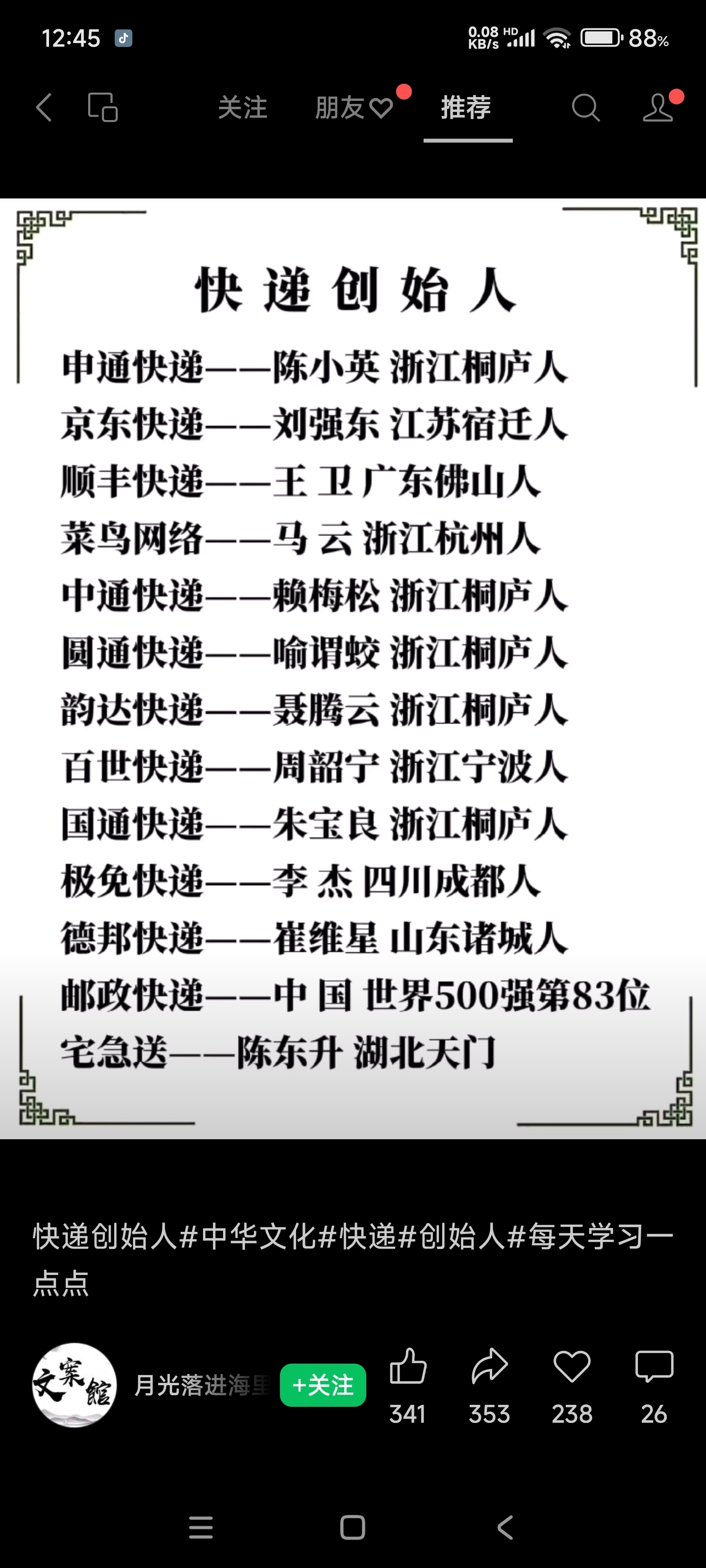Viewport: 706px width, 1568px height.
Task: Open the profile person icon
Action: [658, 108]
